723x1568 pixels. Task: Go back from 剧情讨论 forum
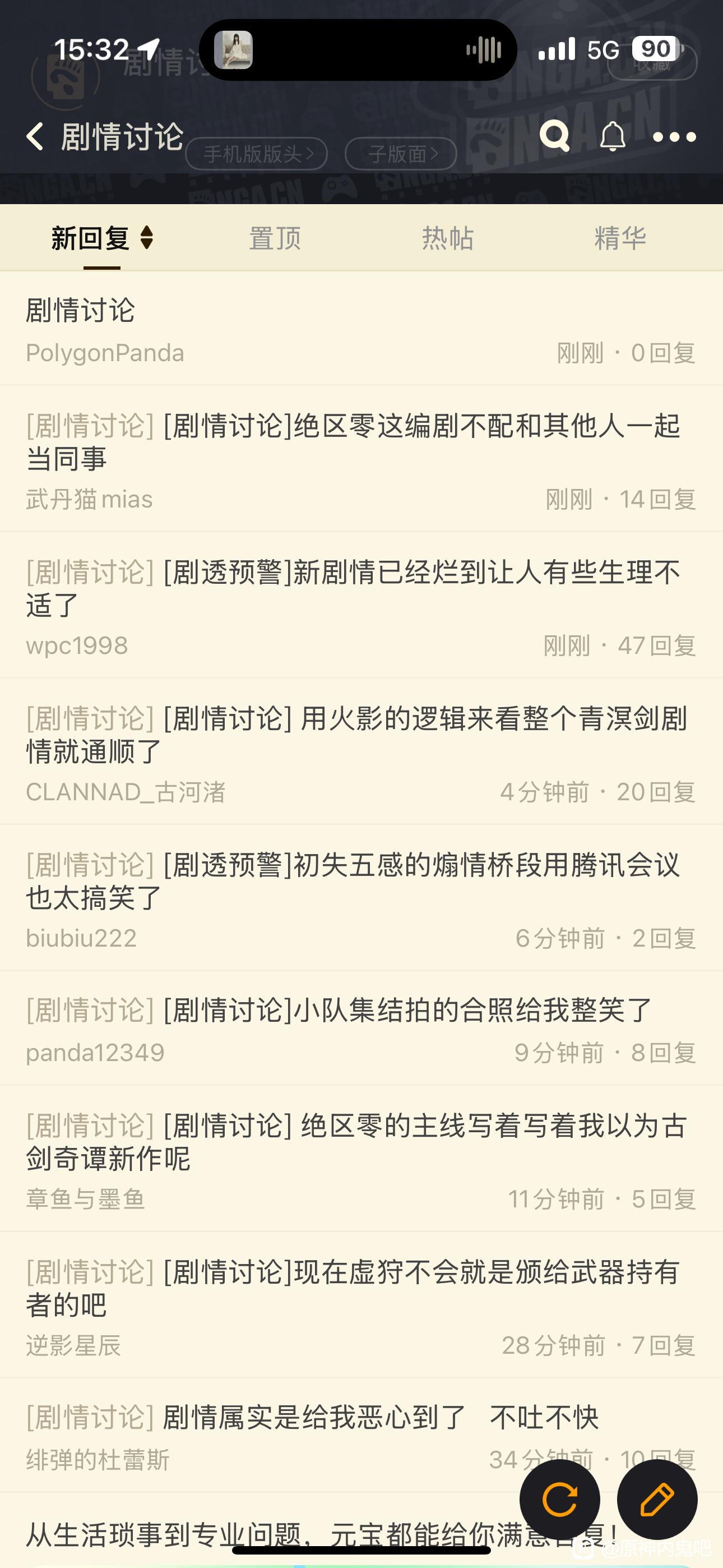pos(35,136)
